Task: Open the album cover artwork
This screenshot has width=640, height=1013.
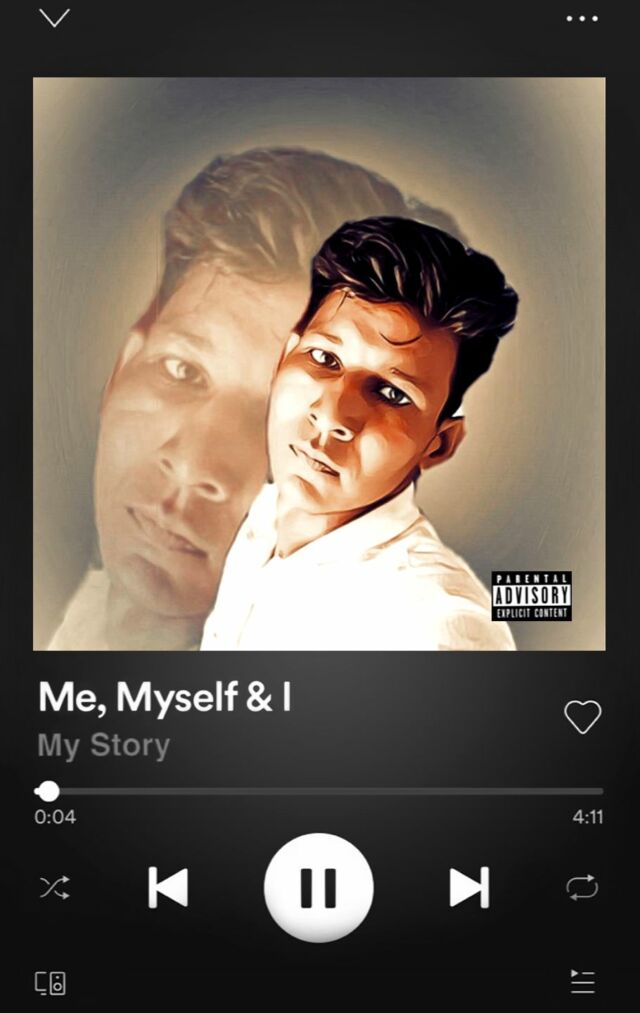Action: point(319,364)
